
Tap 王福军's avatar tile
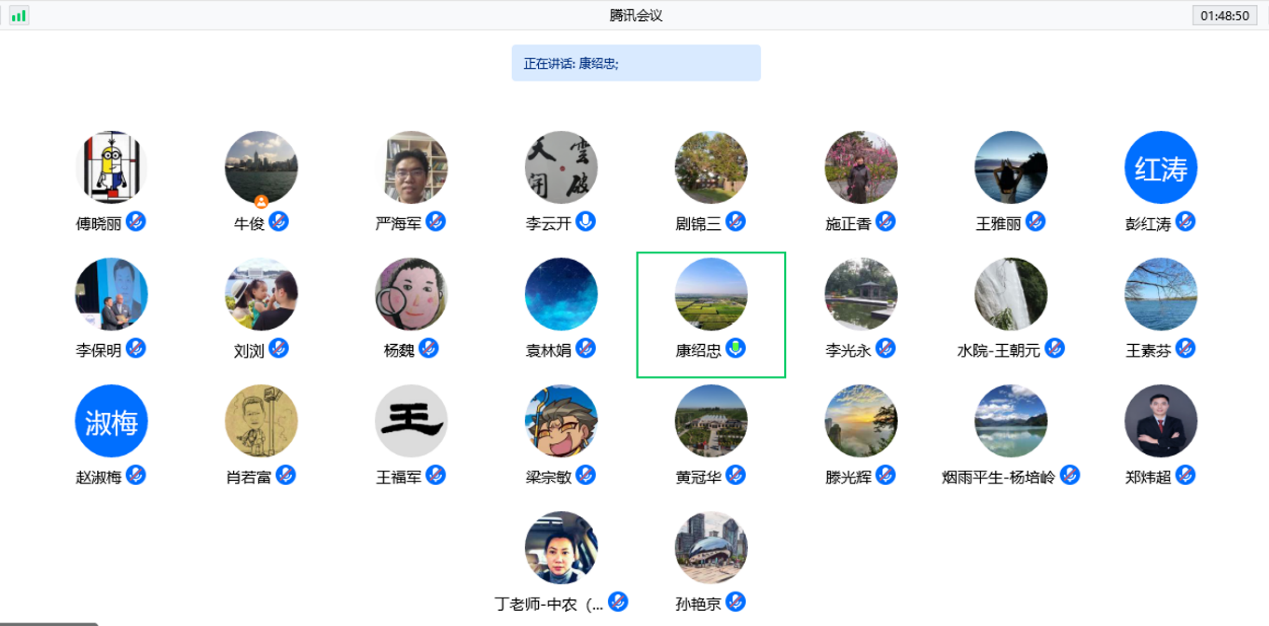tap(411, 421)
